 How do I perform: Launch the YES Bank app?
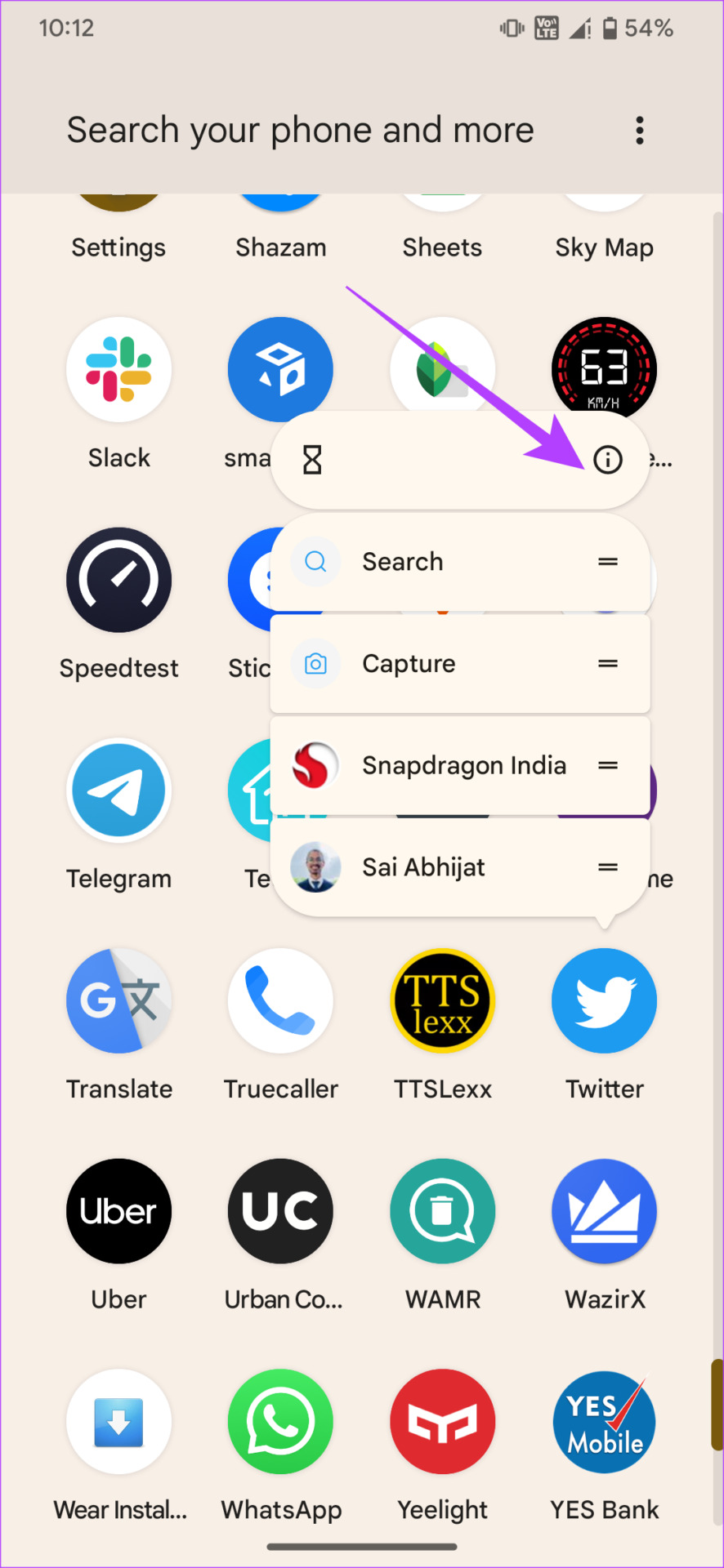[604, 1421]
